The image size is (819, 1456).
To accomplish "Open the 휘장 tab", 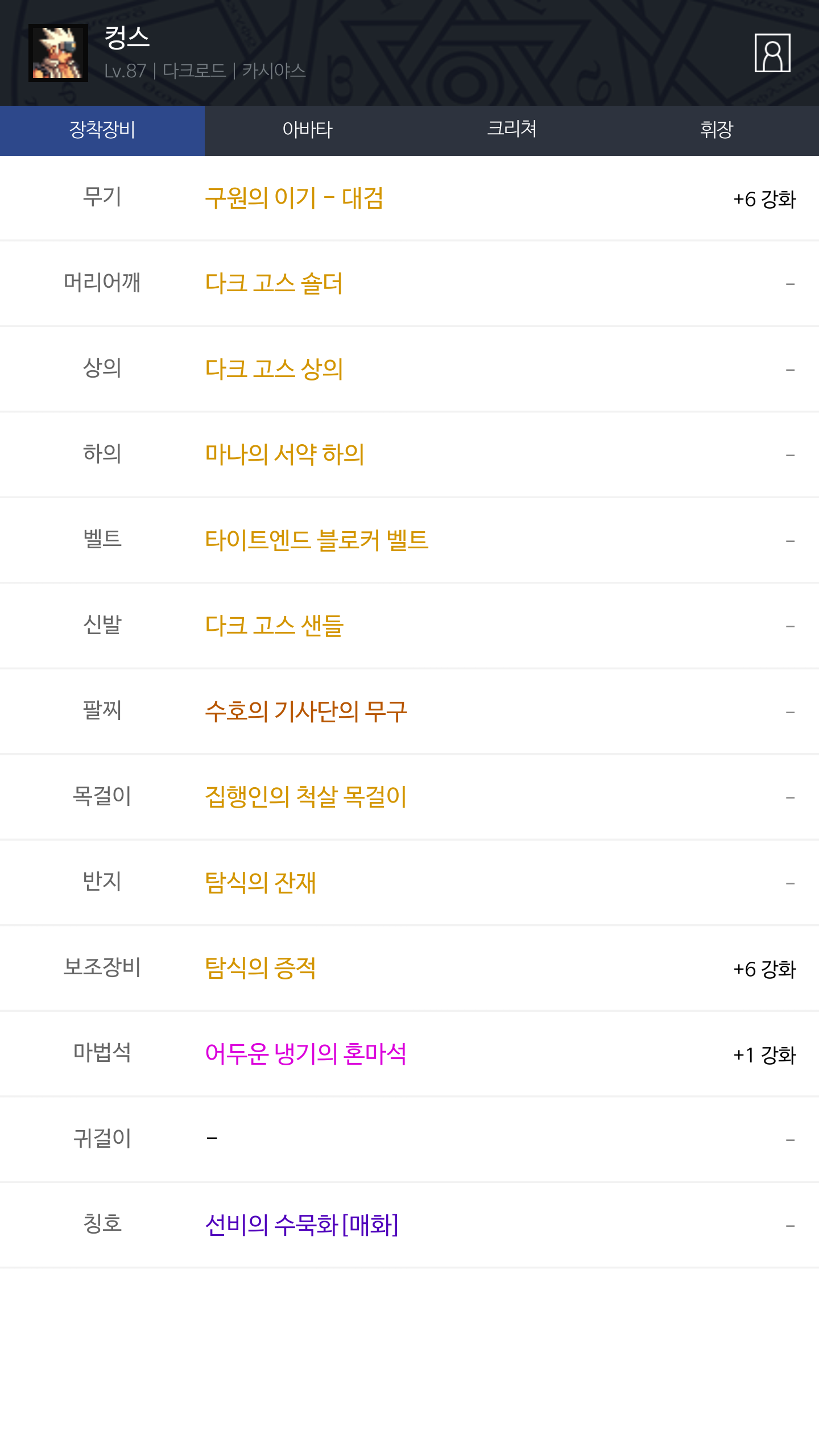I will tap(717, 130).
